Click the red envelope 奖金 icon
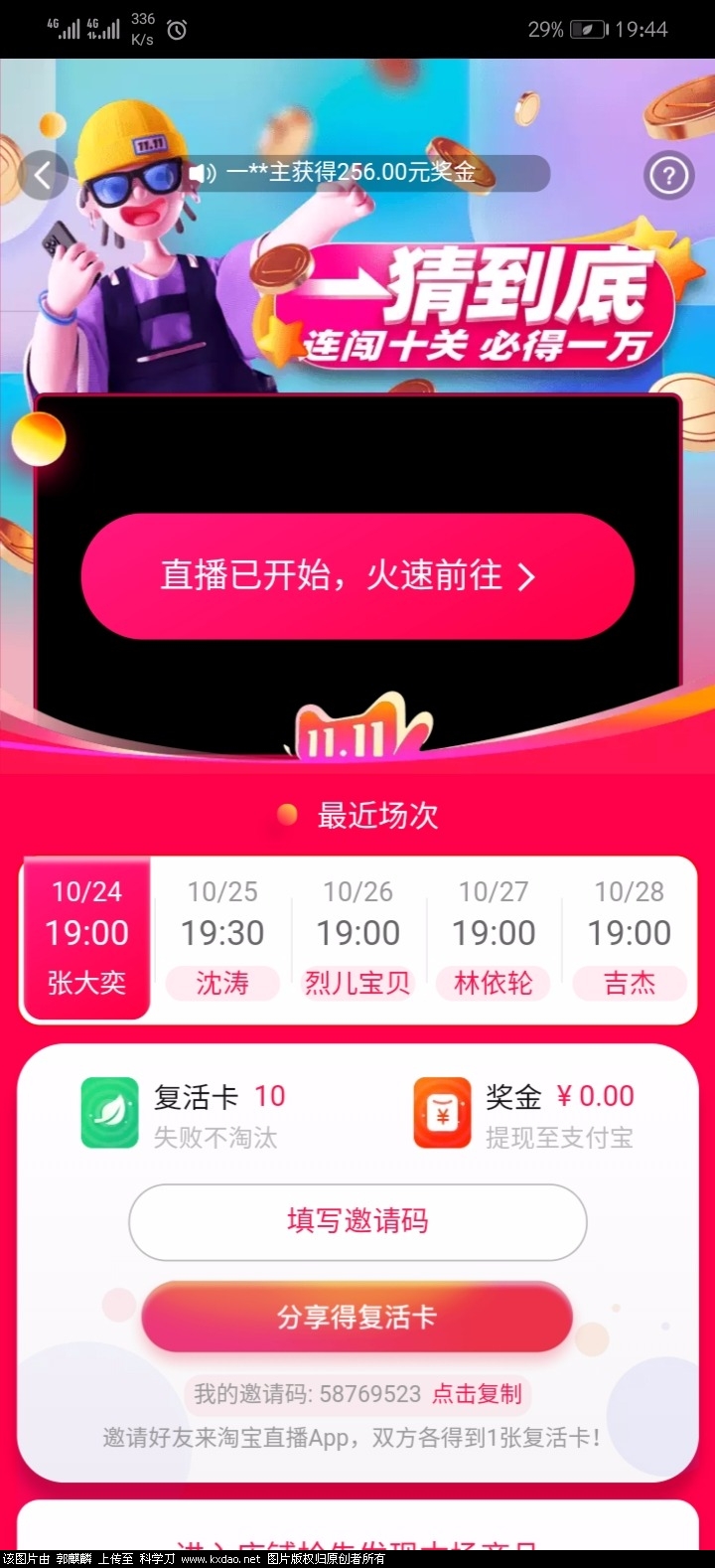Image resolution: width=715 pixels, height=1568 pixels. 441,1112
